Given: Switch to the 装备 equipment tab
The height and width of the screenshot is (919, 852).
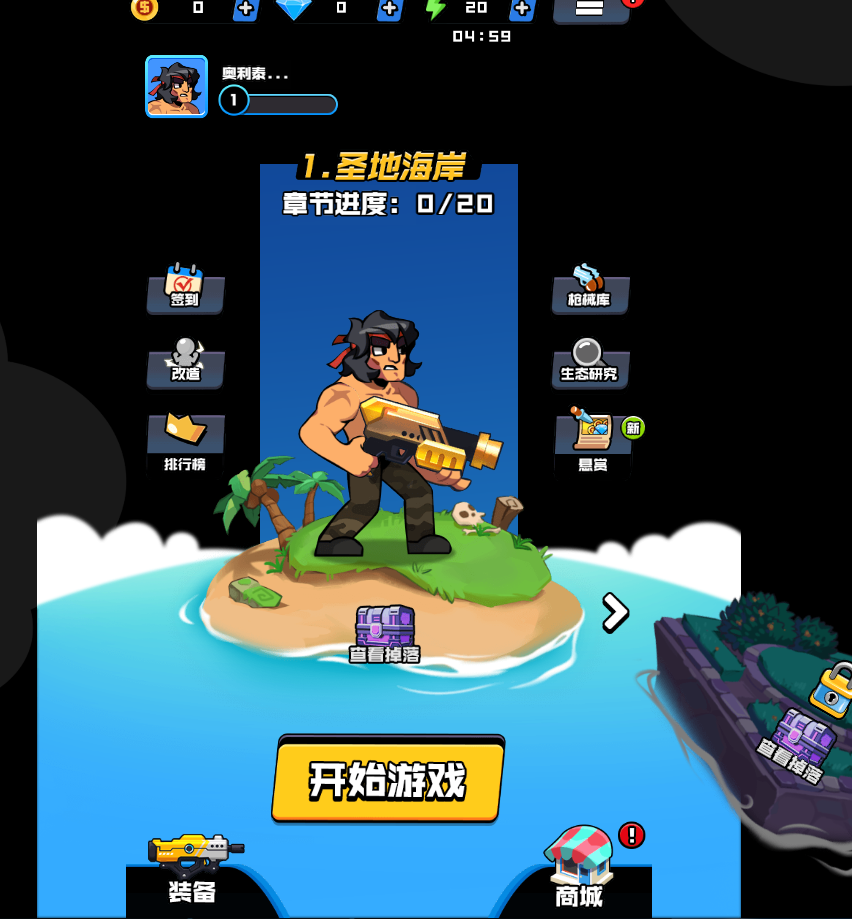Looking at the screenshot, I should tap(192, 870).
